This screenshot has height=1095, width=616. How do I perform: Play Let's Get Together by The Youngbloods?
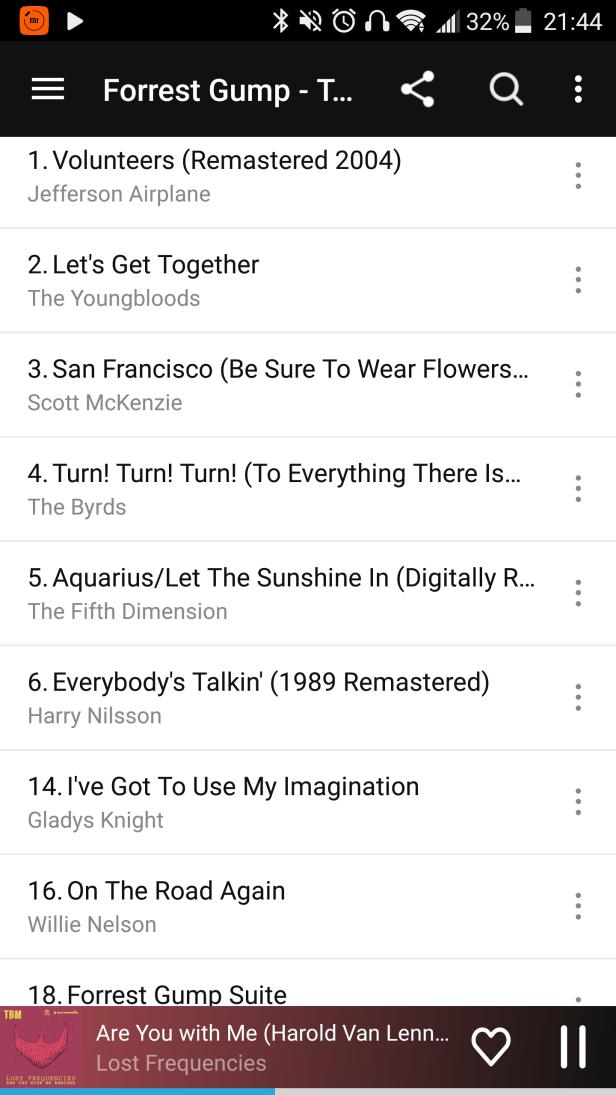click(279, 281)
